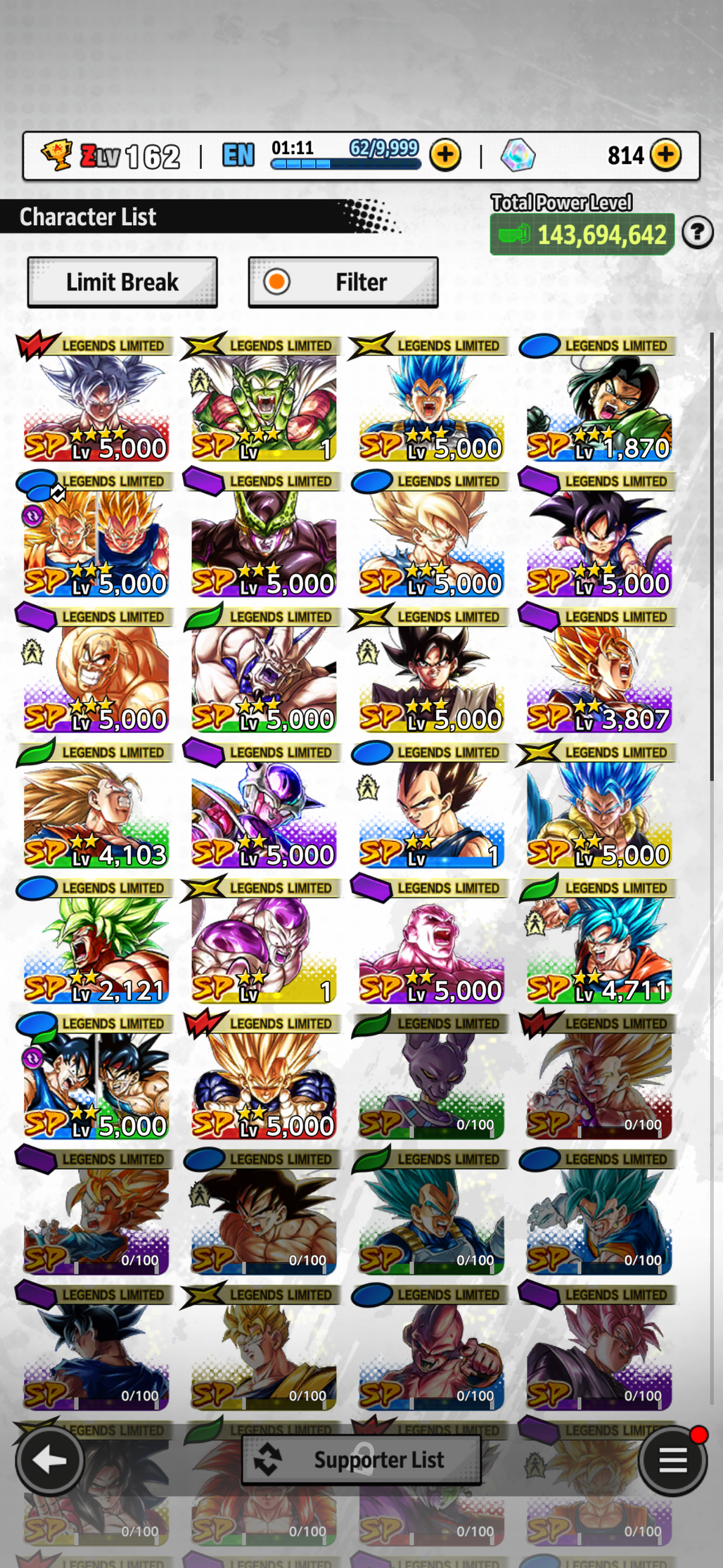
Task: Add energy with the plus icon
Action: pos(445,155)
